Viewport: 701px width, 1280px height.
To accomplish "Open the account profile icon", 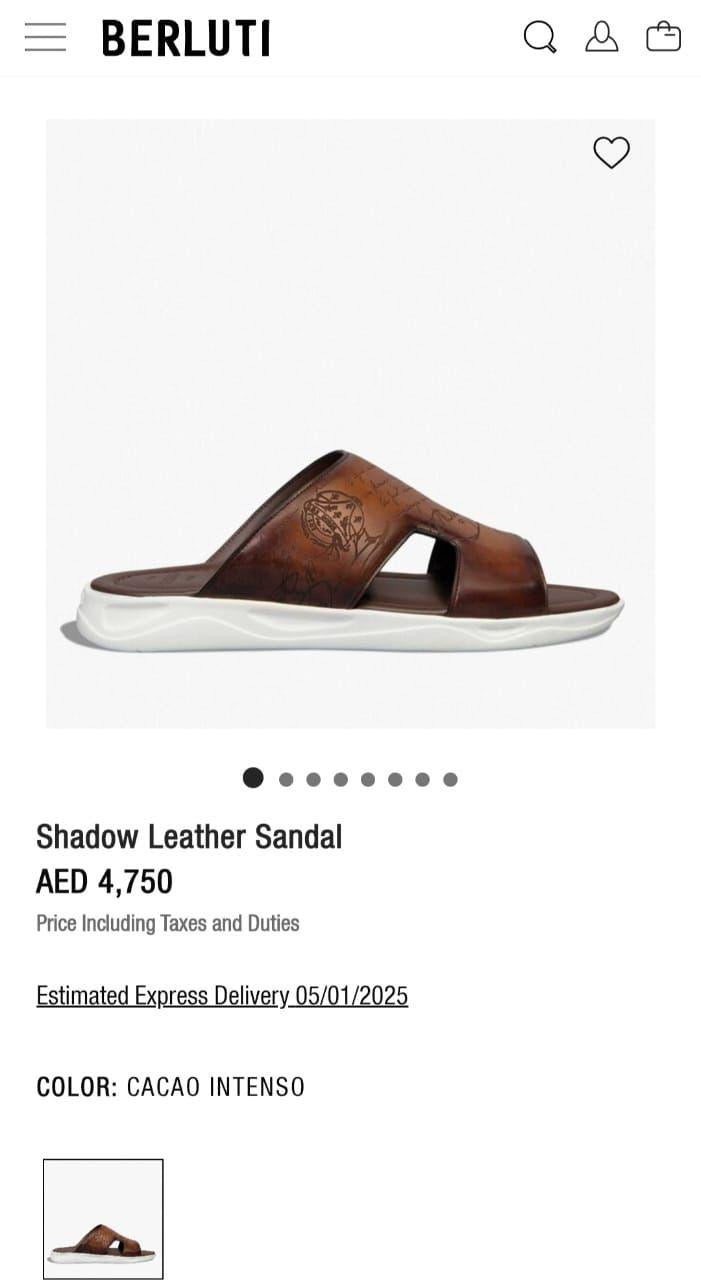I will [601, 38].
